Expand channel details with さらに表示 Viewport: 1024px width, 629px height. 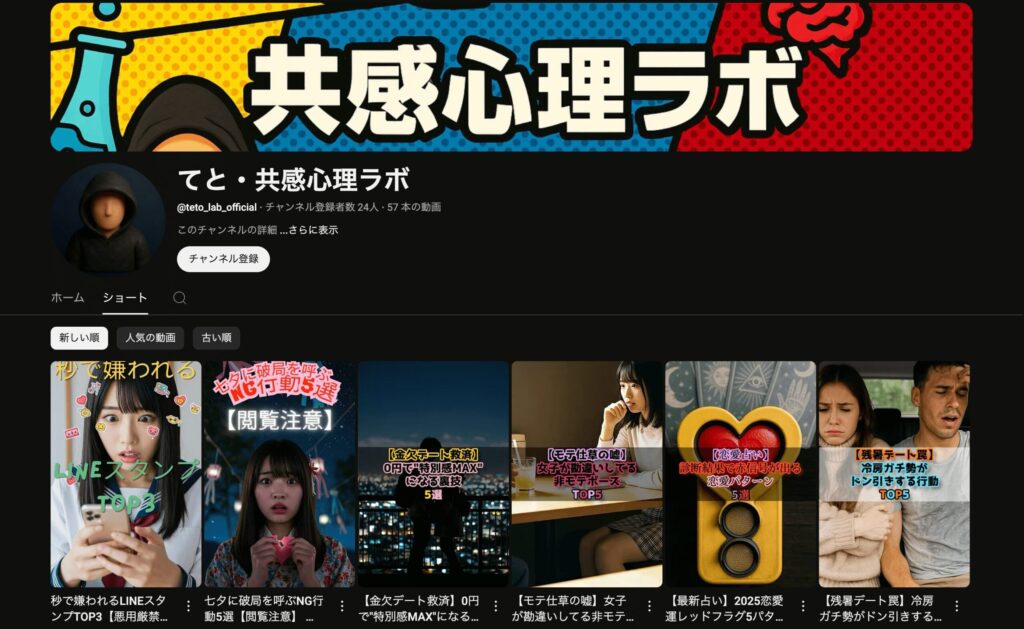pyautogui.click(x=313, y=230)
